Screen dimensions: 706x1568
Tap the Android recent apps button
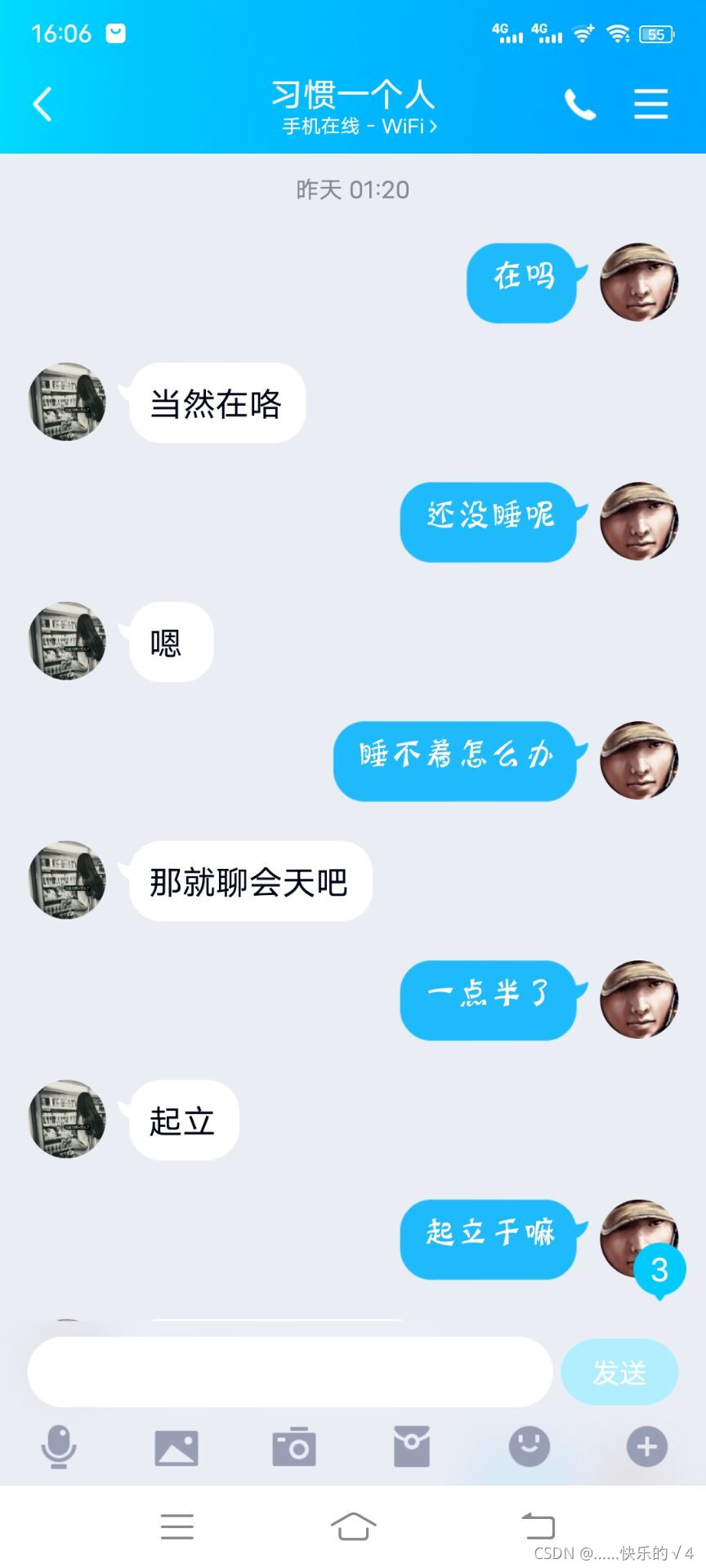[176, 1525]
